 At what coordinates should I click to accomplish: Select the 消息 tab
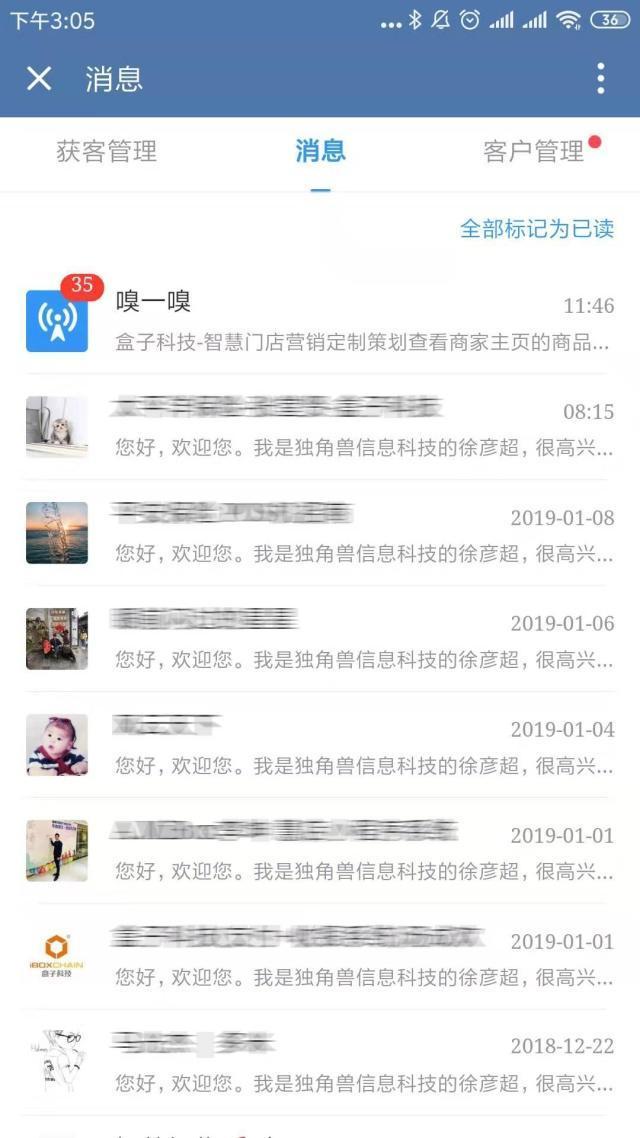[x=320, y=152]
